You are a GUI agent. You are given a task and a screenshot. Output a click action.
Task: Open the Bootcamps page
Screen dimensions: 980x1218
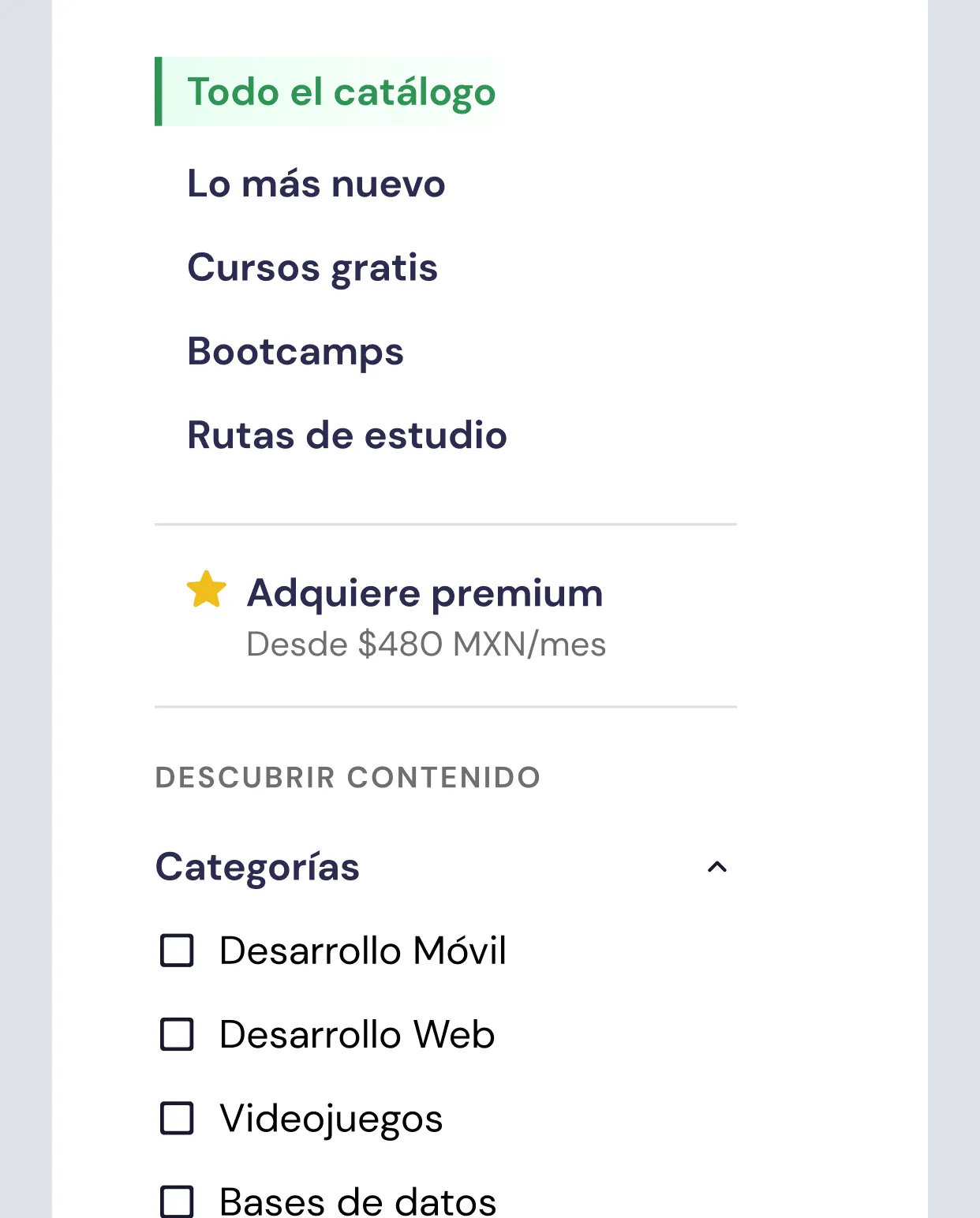295,352
